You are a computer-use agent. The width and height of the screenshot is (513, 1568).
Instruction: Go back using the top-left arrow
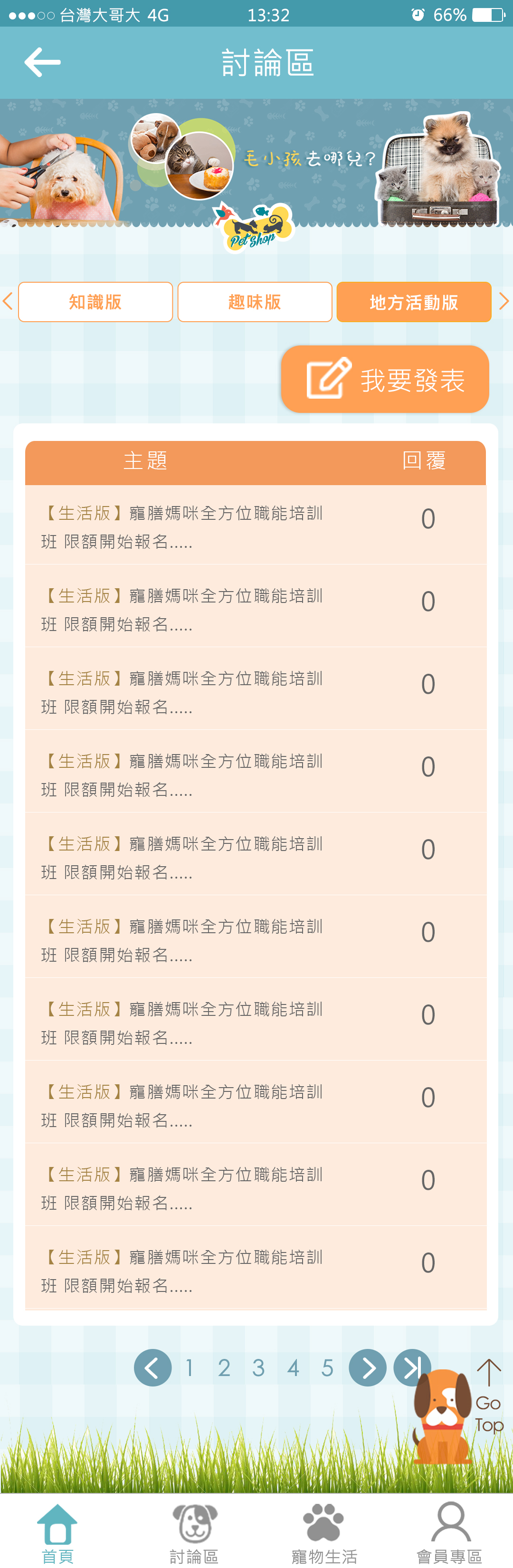point(42,62)
